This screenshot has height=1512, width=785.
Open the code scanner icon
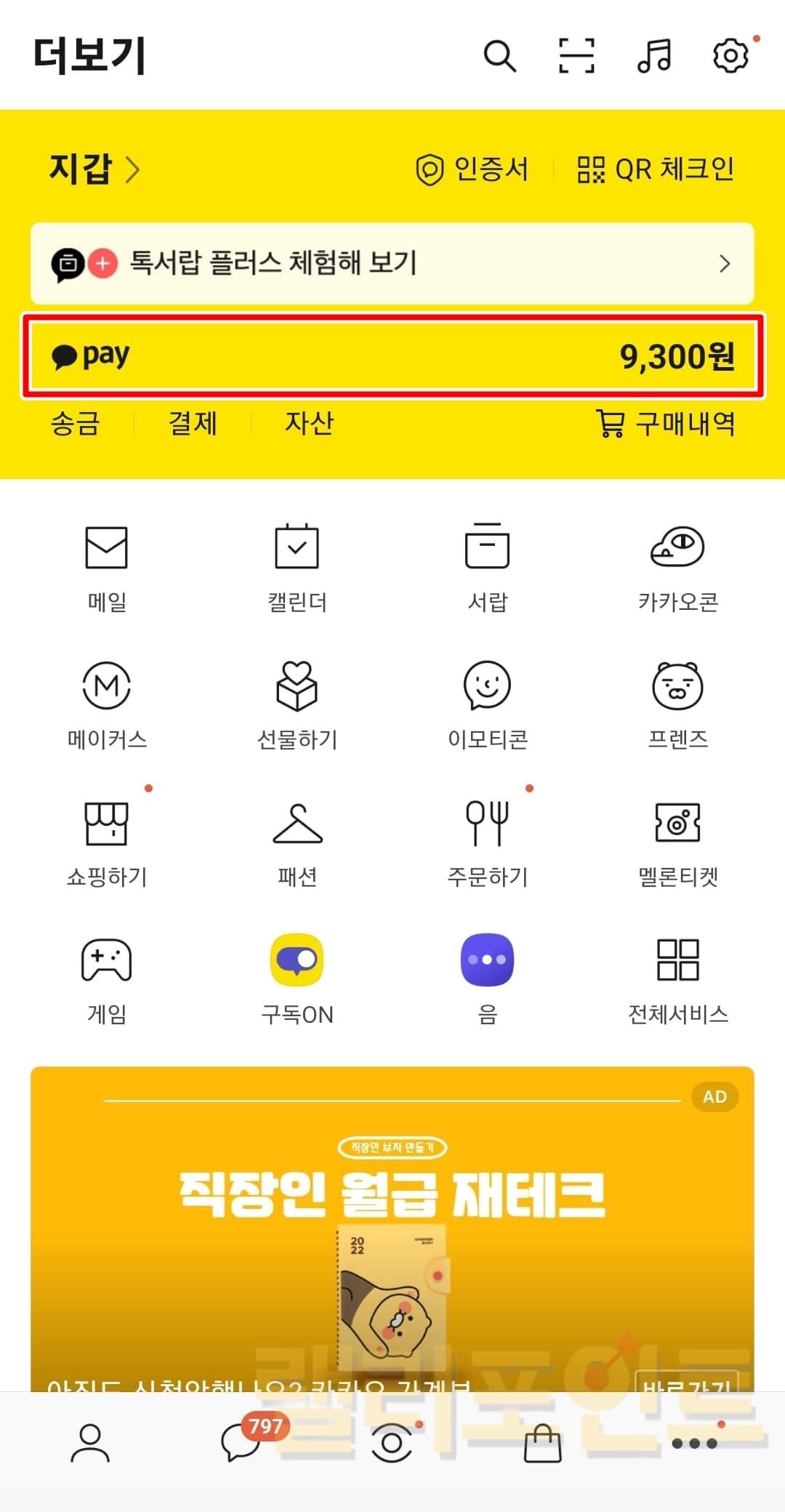click(x=576, y=56)
